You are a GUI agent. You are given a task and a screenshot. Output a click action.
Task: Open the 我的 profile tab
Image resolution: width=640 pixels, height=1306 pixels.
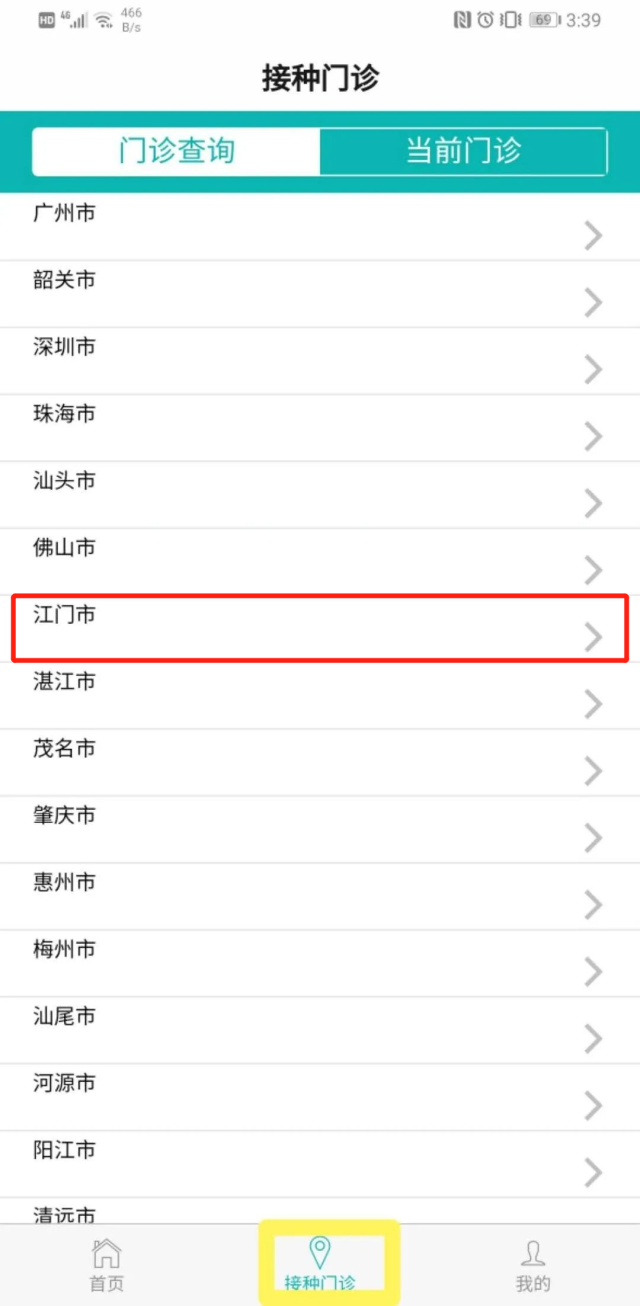coord(533,1264)
